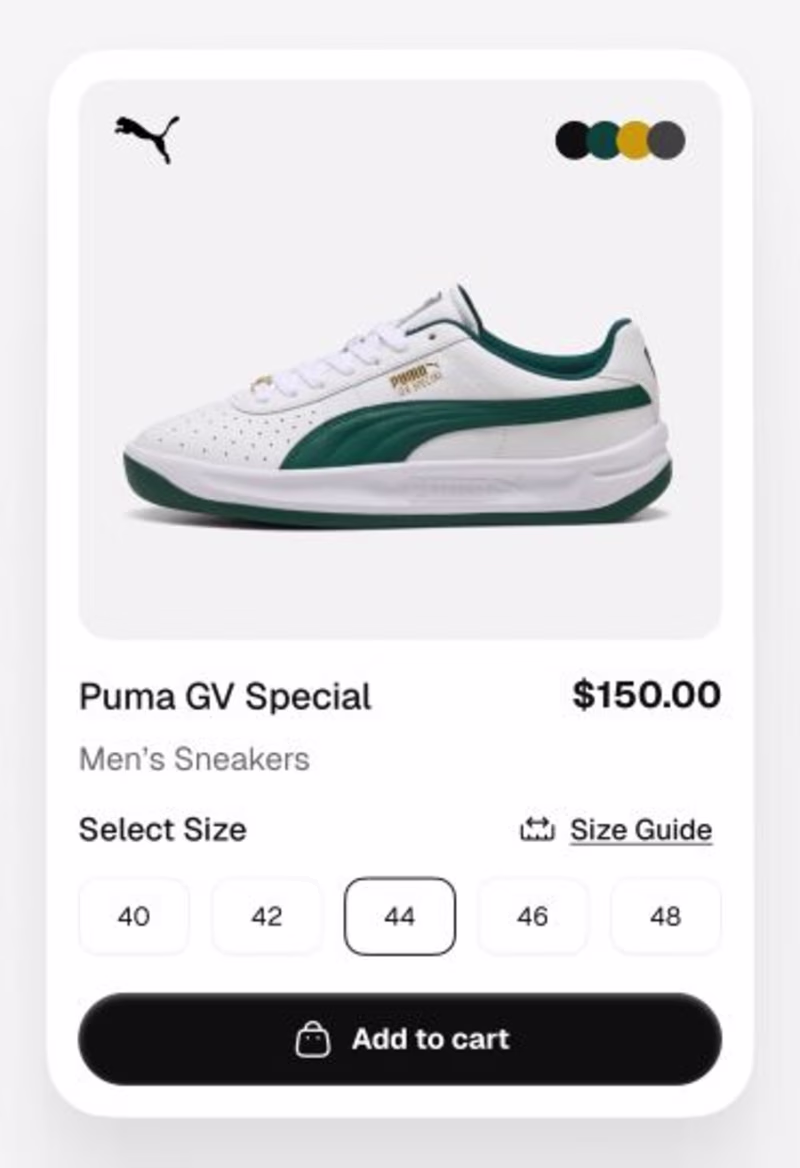Tap the size 44 option

(400, 916)
